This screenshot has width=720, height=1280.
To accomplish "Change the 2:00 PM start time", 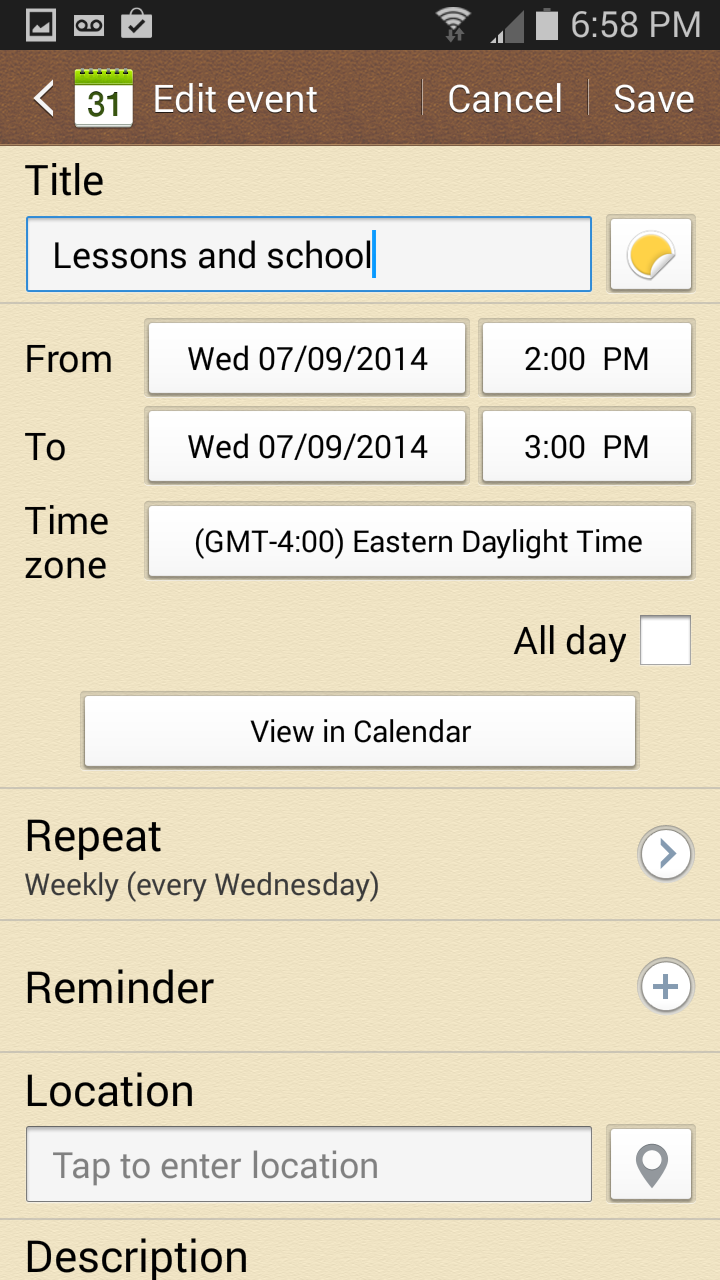I will click(587, 358).
